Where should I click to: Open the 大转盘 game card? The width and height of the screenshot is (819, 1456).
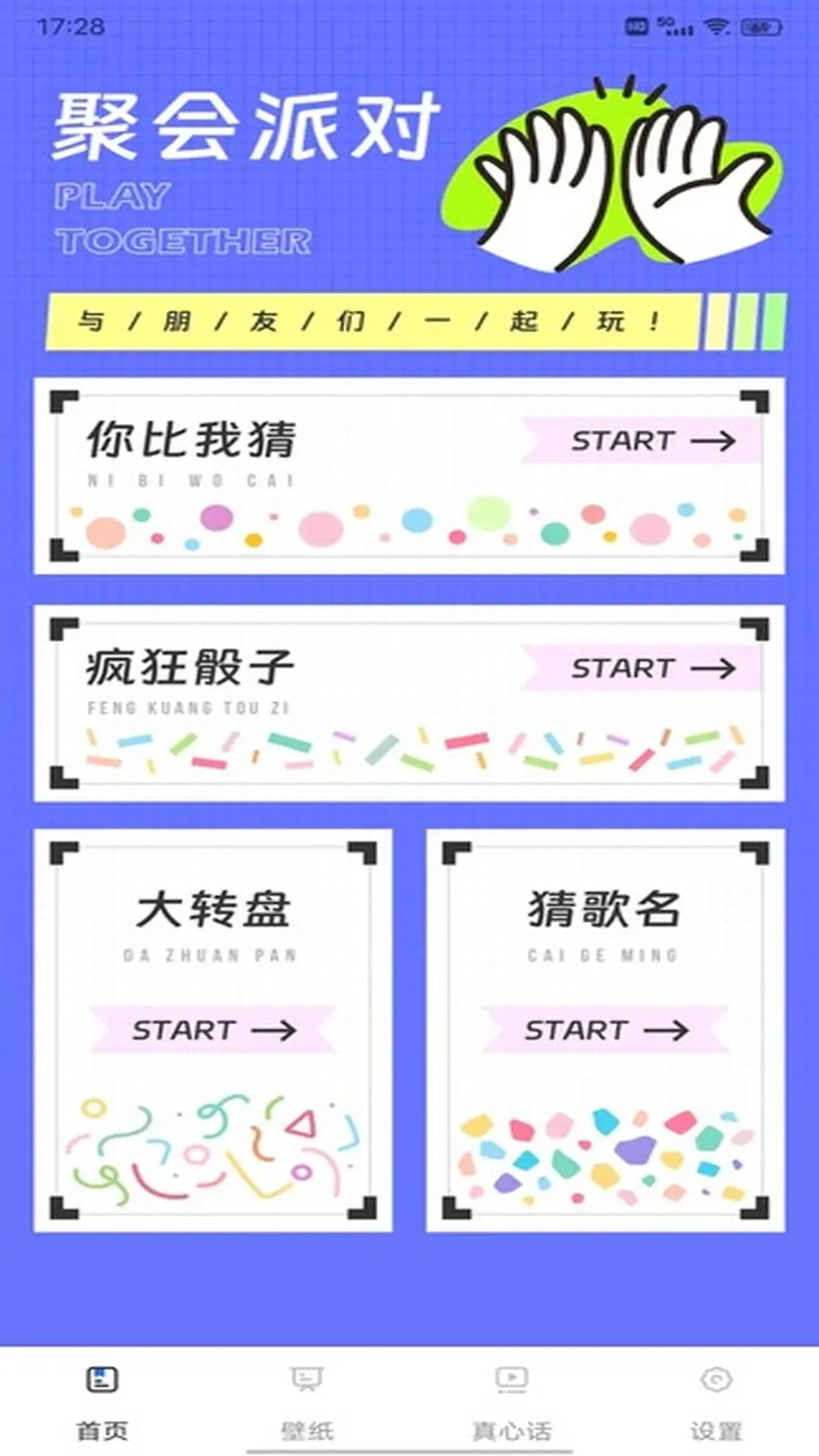click(x=215, y=1024)
